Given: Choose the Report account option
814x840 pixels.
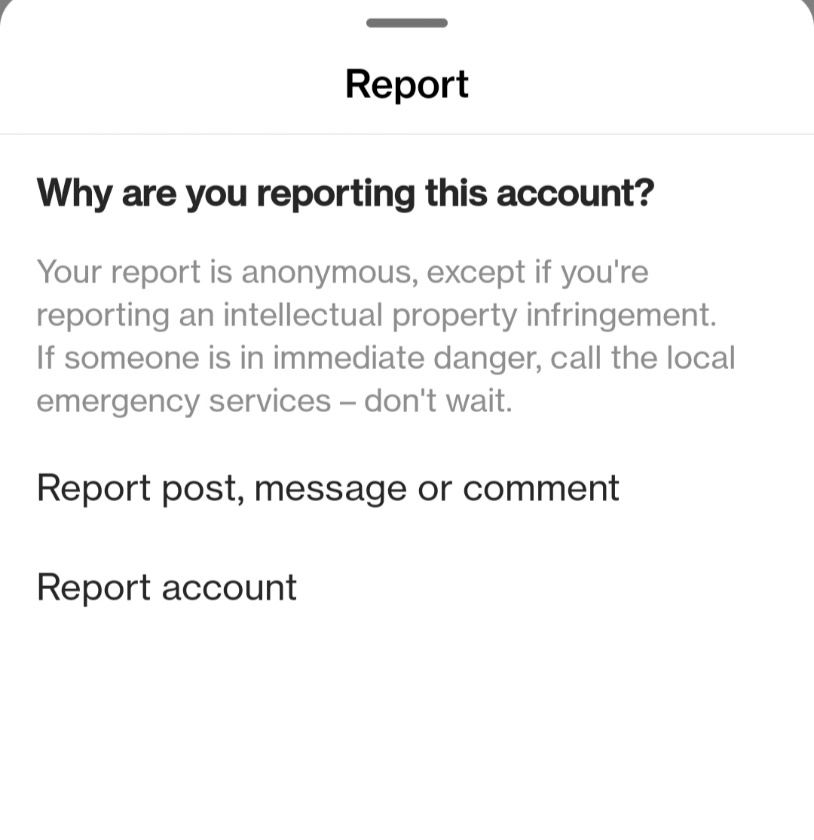Looking at the screenshot, I should (167, 587).
